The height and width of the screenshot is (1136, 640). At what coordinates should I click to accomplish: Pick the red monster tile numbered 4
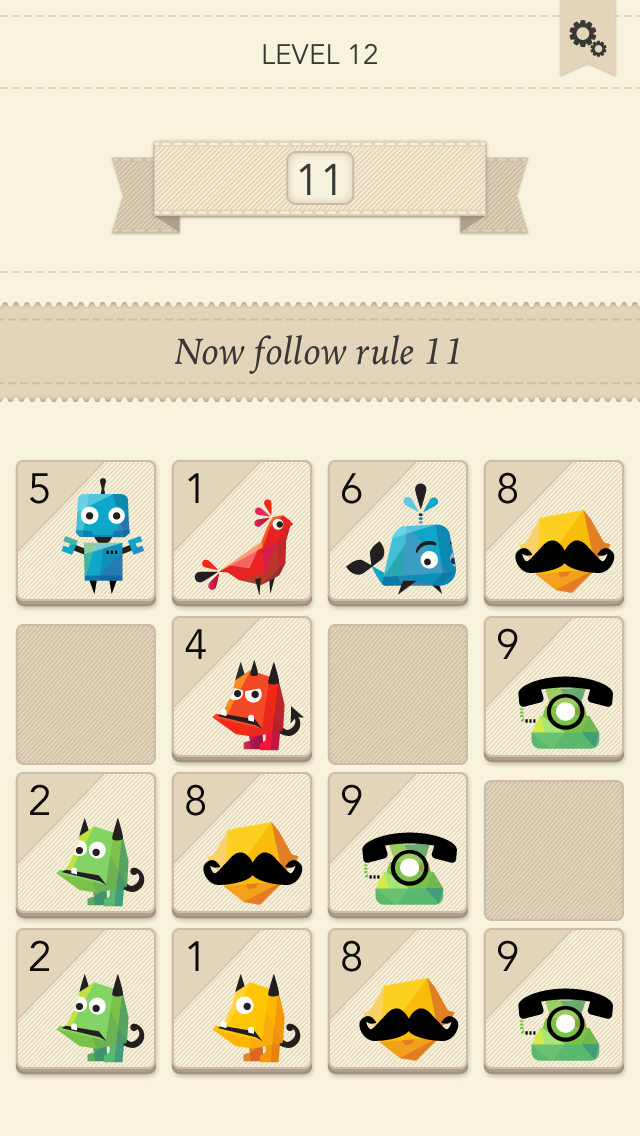coord(242,687)
